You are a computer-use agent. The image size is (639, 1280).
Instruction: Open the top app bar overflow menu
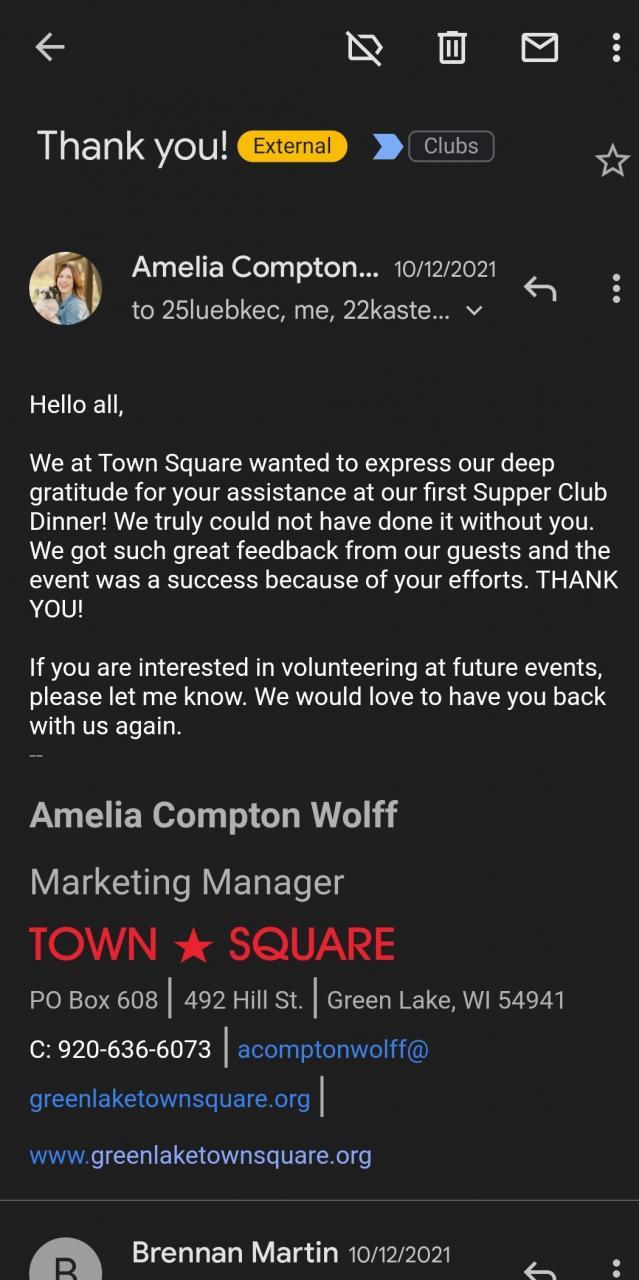(x=615, y=47)
